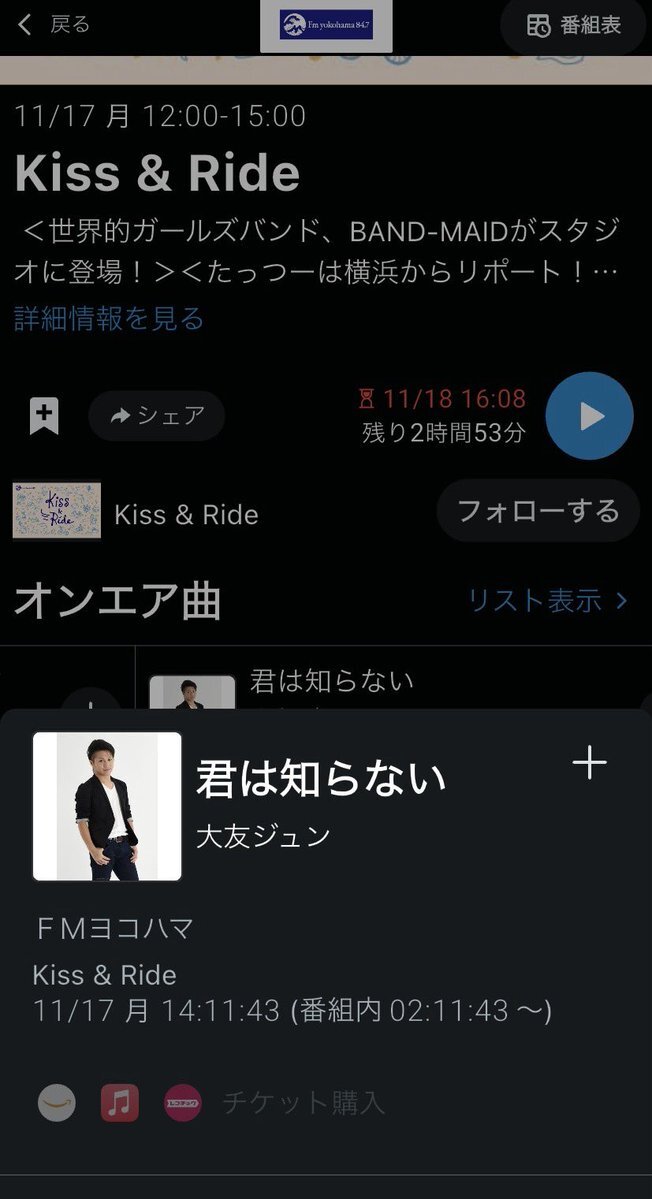Share this program via シェア

click(x=157, y=416)
